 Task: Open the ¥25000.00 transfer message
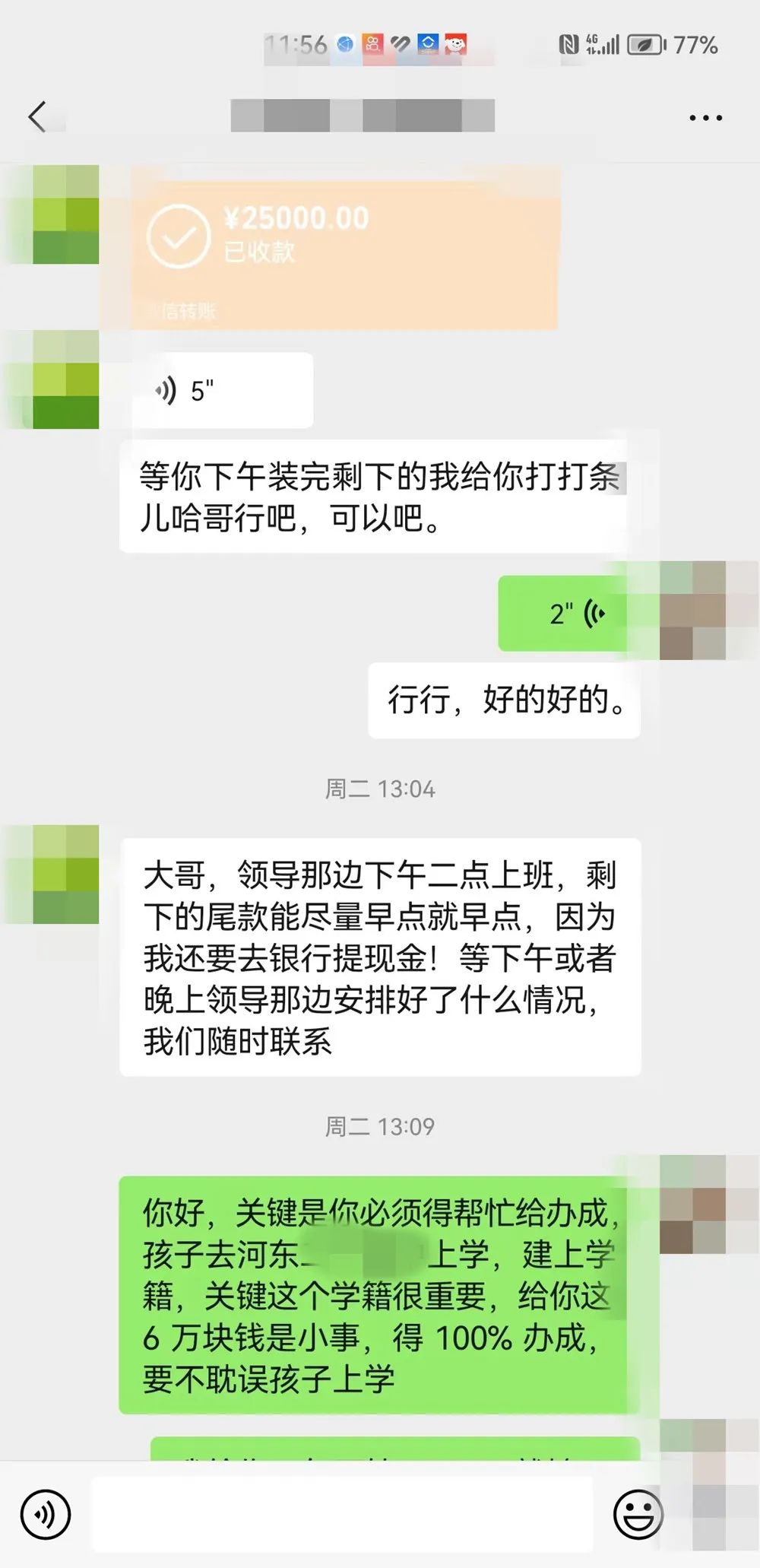click(x=346, y=247)
